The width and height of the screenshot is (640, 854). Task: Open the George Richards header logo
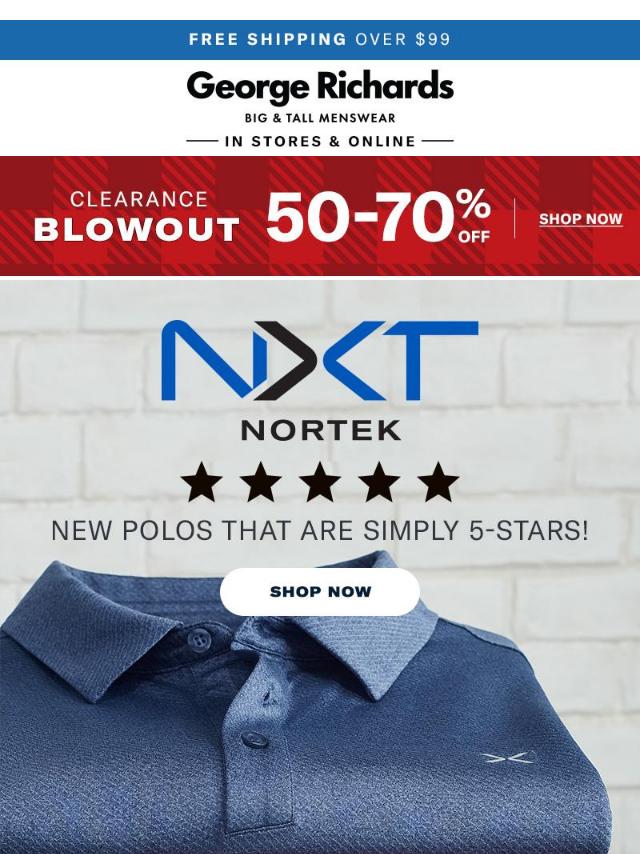coord(320,88)
